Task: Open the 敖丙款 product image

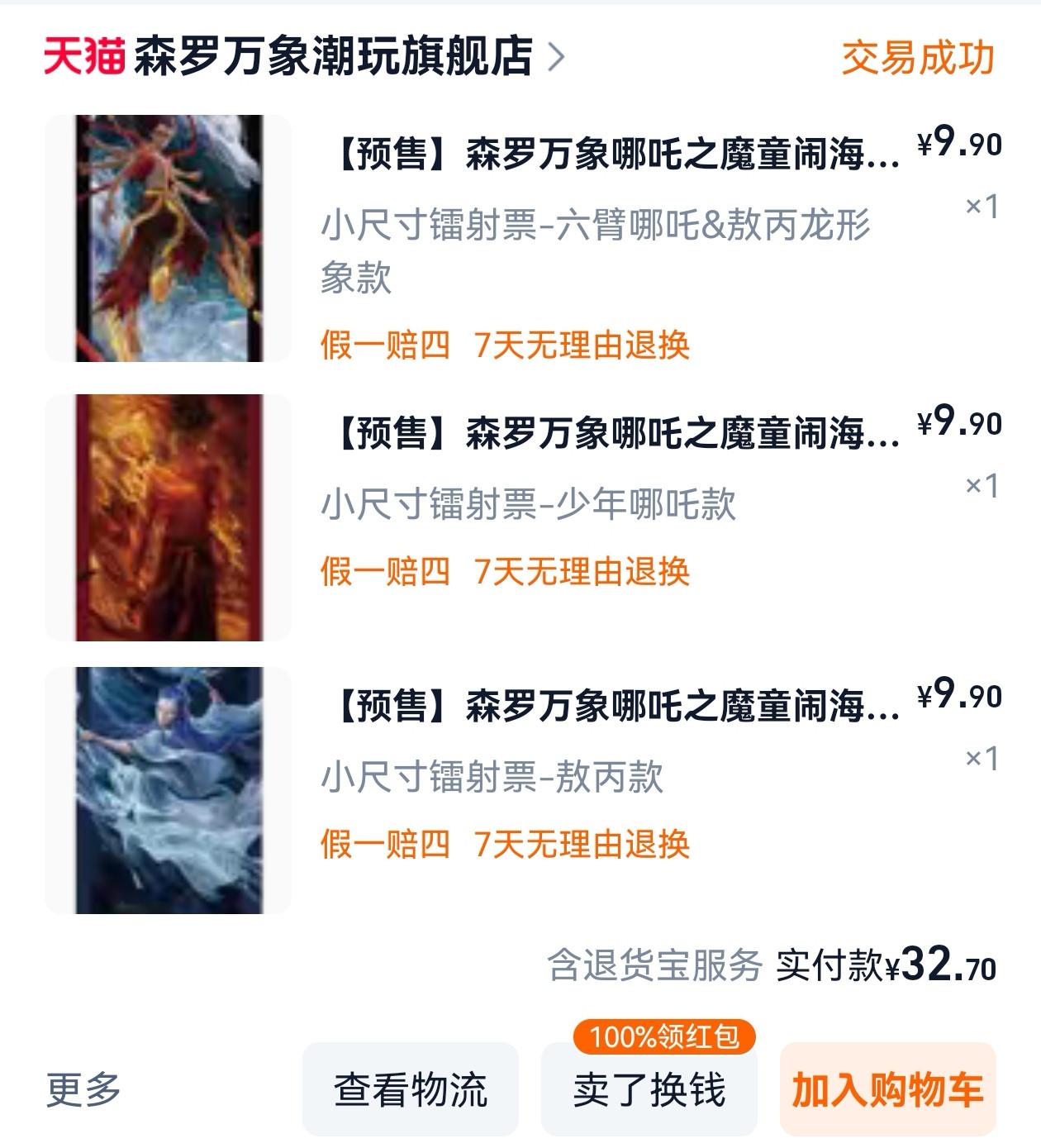Action: pos(169,790)
